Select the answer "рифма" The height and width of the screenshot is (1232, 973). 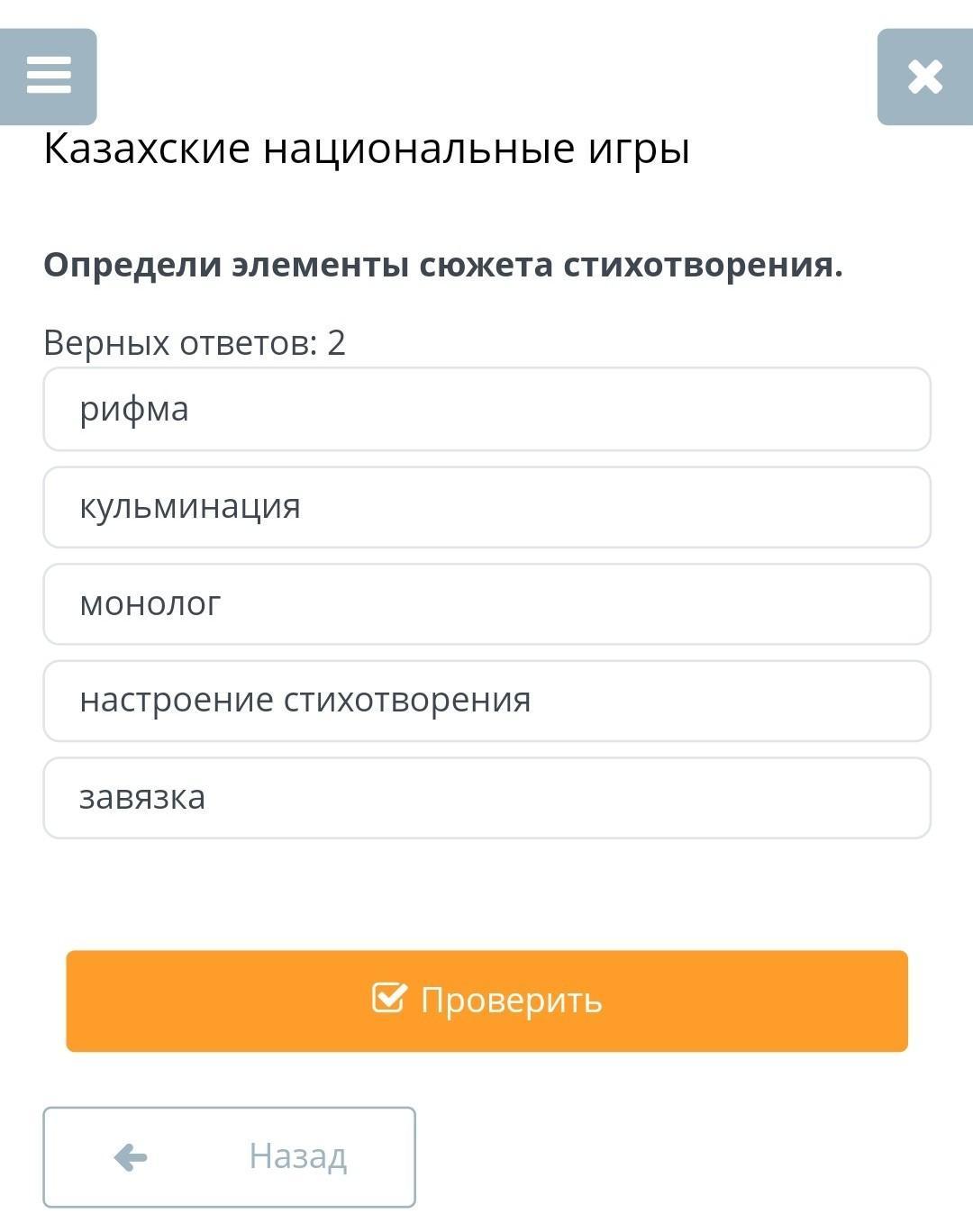click(x=486, y=409)
